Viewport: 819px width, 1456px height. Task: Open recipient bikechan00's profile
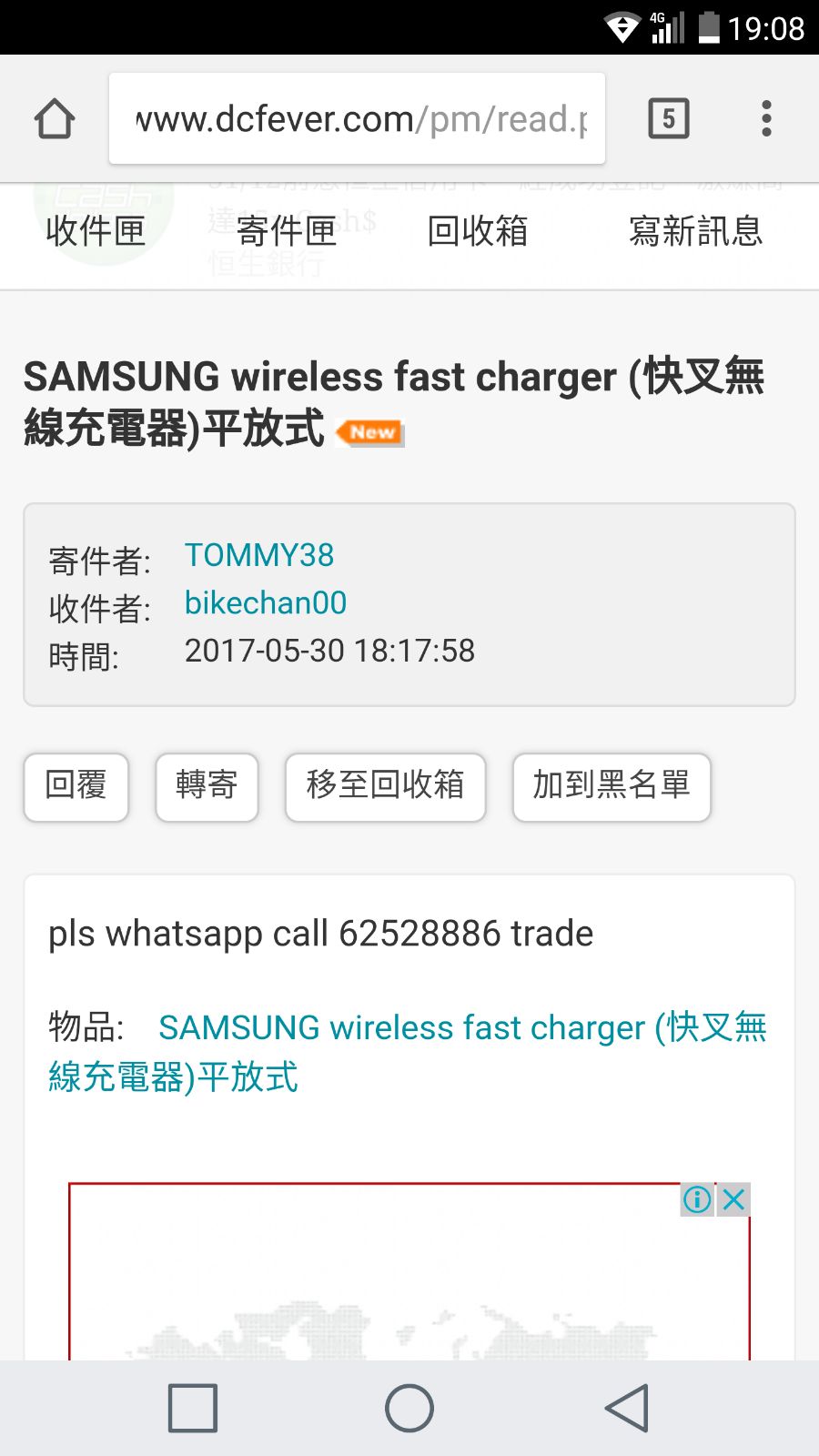tap(266, 602)
